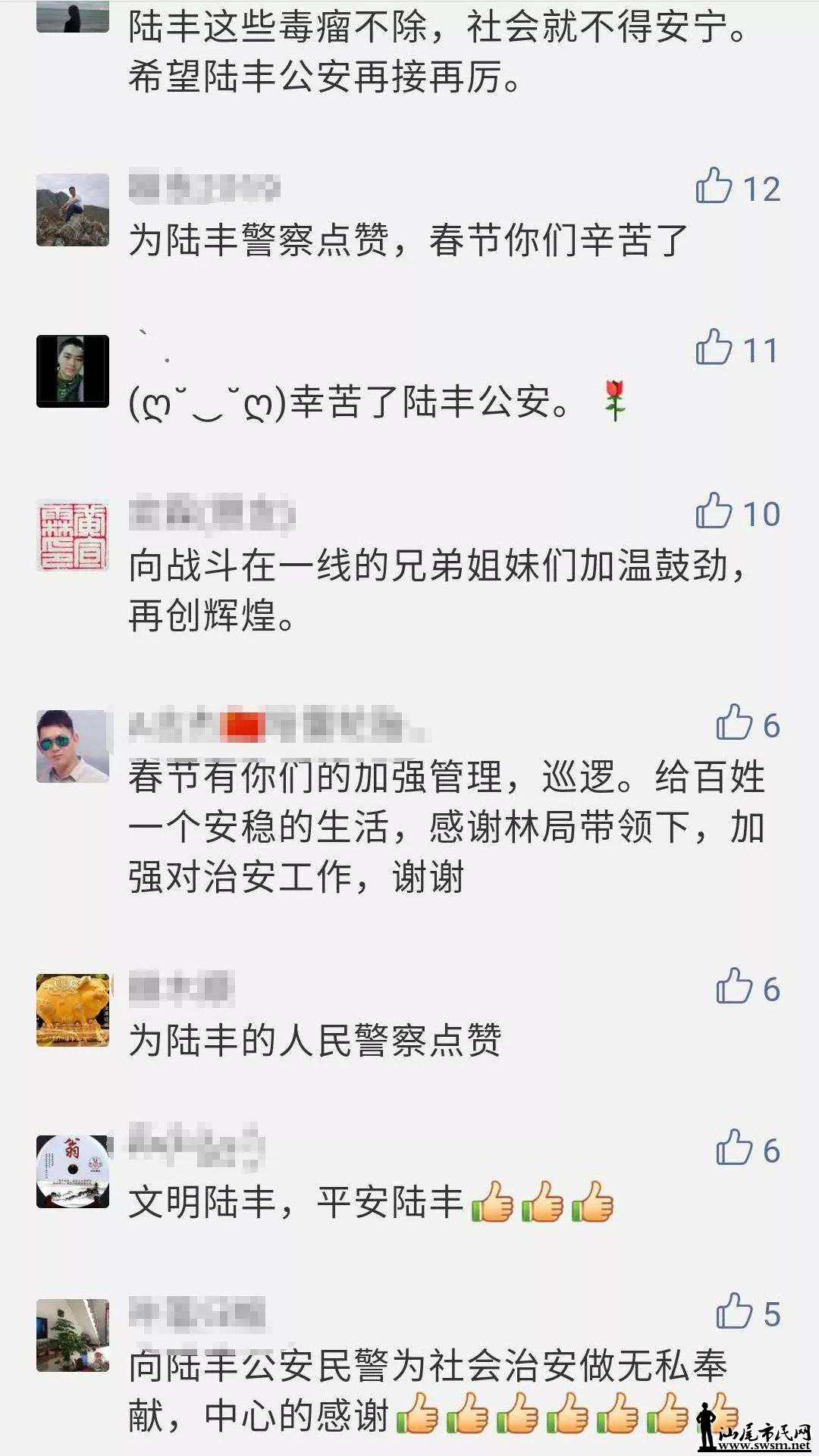Screen dimensions: 819x1456
Task: Like the comment '幸苦了陆丰公安'
Action: click(714, 348)
